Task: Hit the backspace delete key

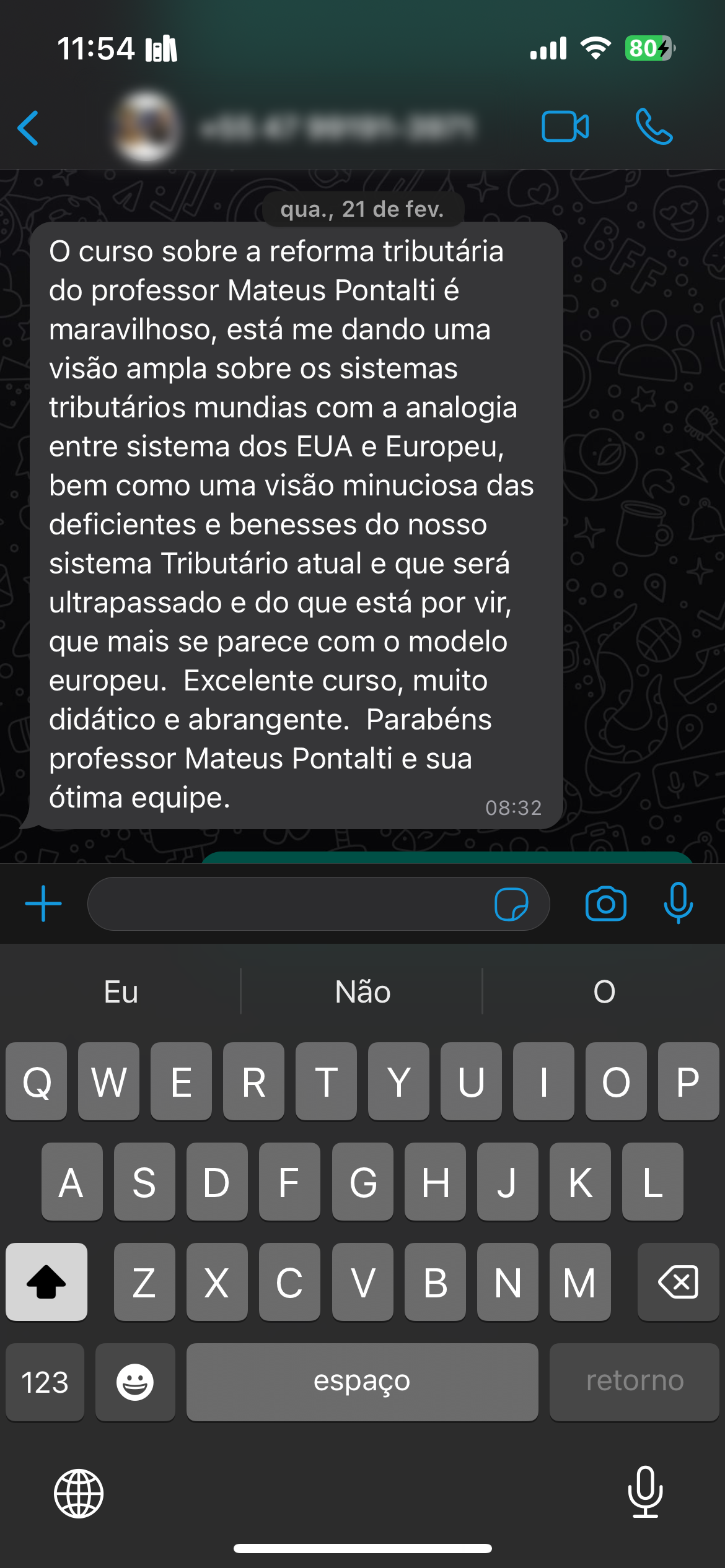Action: pos(678,1281)
